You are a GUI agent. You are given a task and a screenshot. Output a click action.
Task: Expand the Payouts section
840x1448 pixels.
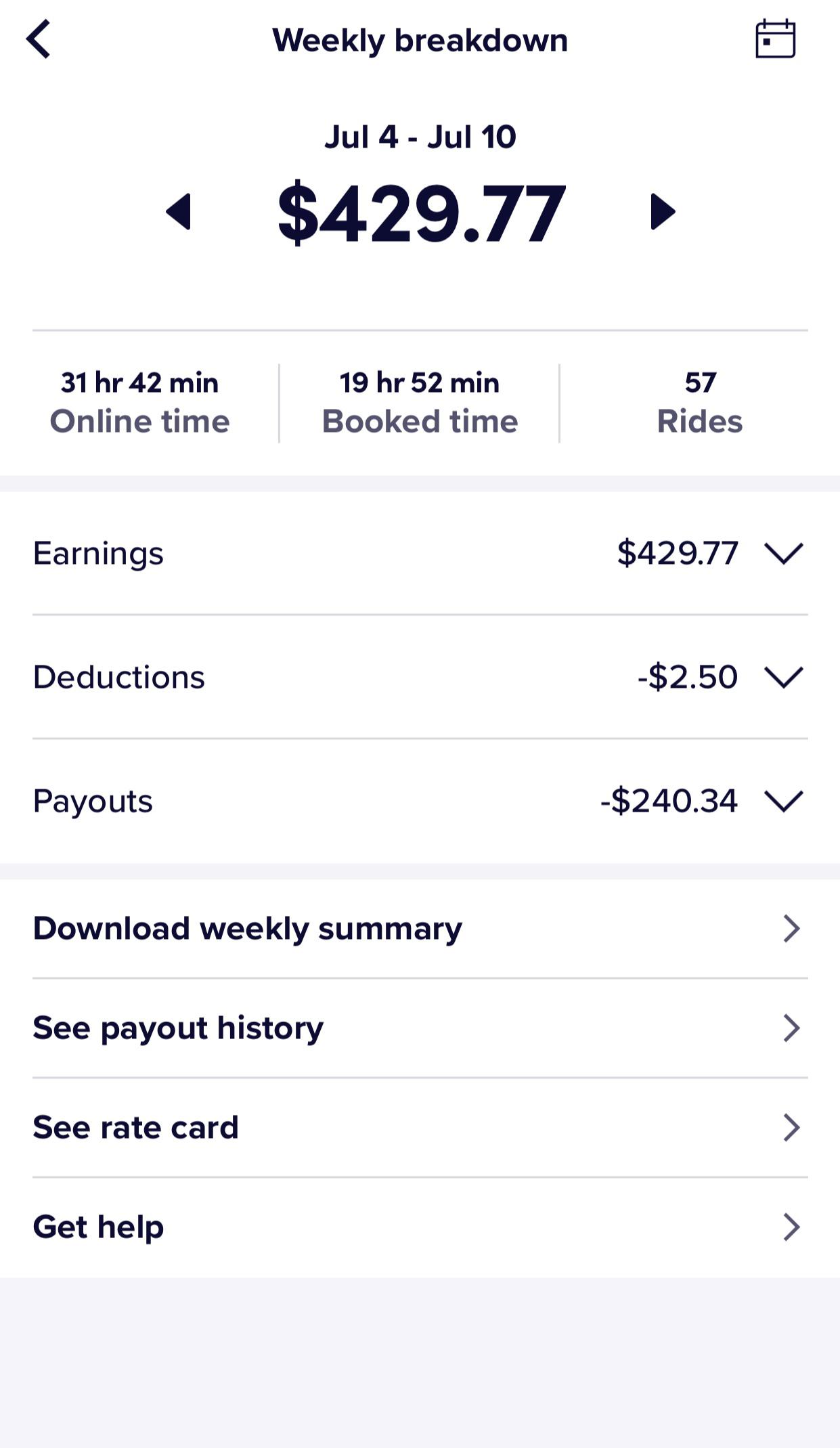(783, 802)
